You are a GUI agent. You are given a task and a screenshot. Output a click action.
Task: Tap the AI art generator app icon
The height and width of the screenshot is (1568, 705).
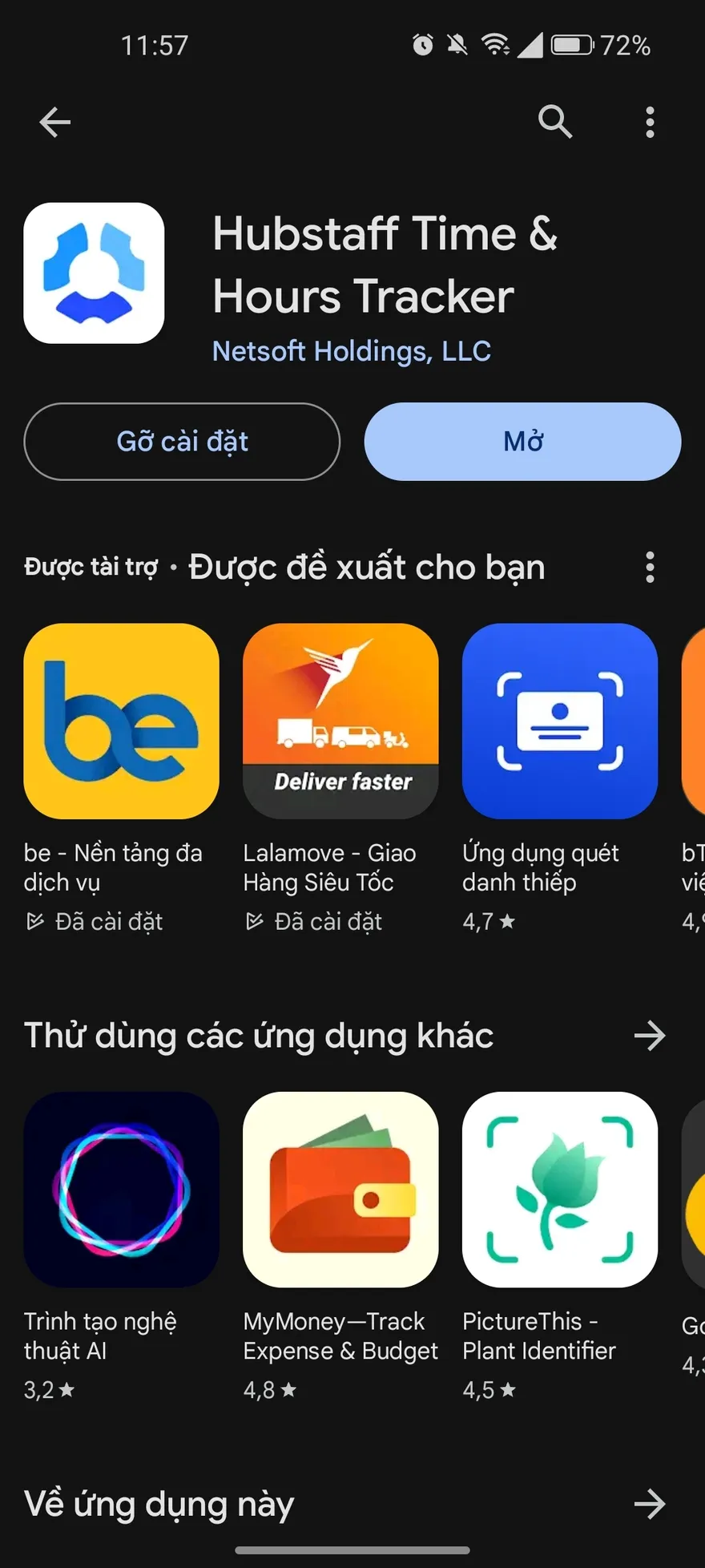pyautogui.click(x=121, y=1191)
